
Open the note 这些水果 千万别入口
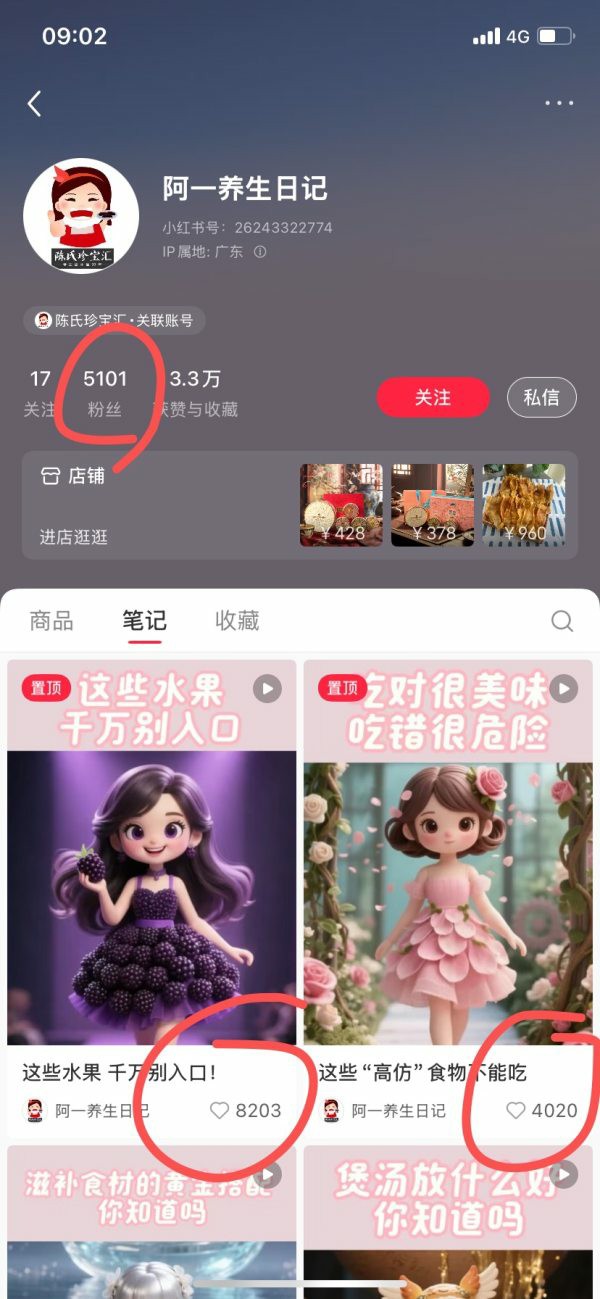click(x=152, y=880)
